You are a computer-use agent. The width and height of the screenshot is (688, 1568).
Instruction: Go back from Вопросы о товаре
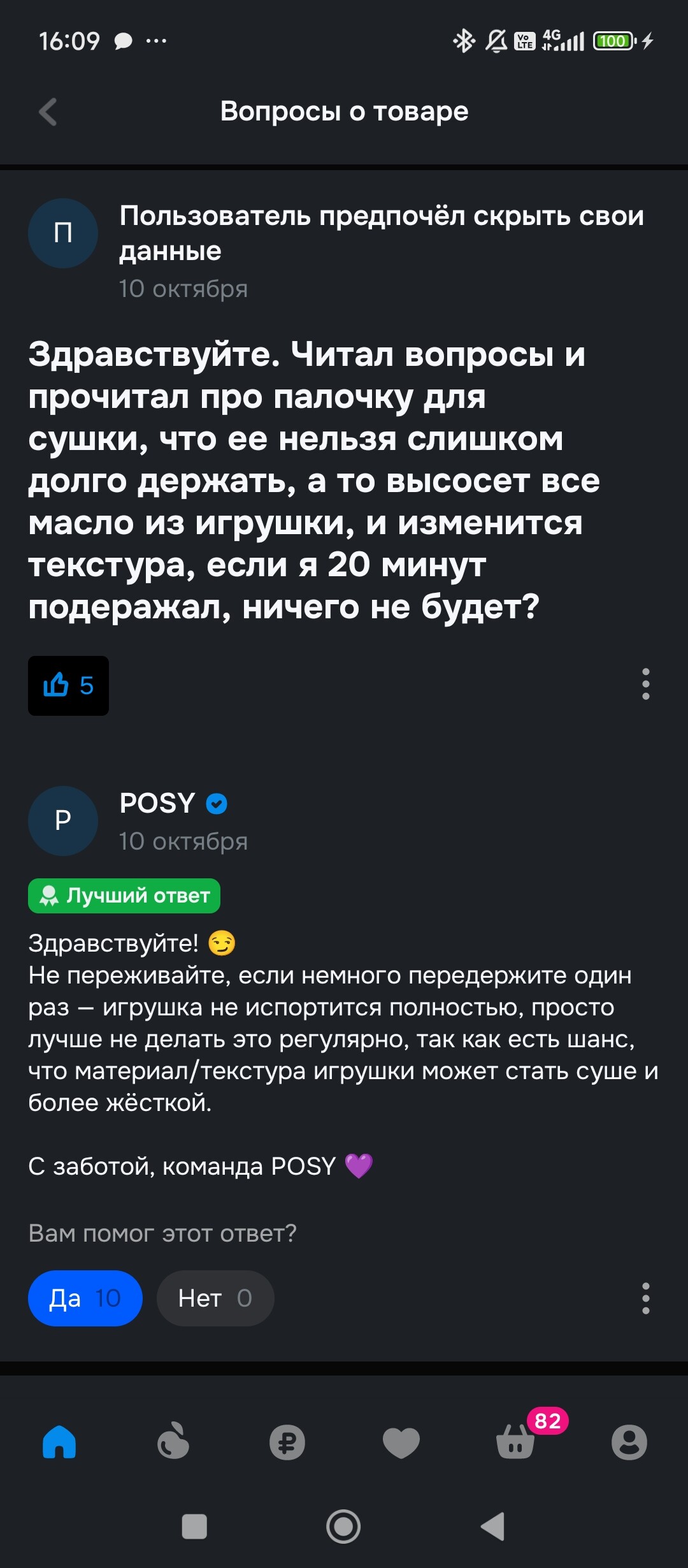click(x=48, y=112)
